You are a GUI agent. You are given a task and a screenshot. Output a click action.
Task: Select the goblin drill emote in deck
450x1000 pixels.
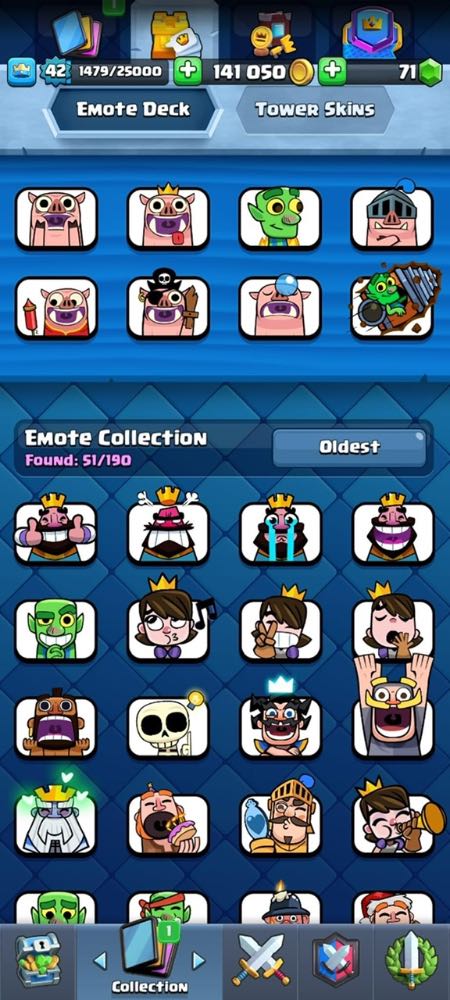tap(392, 303)
